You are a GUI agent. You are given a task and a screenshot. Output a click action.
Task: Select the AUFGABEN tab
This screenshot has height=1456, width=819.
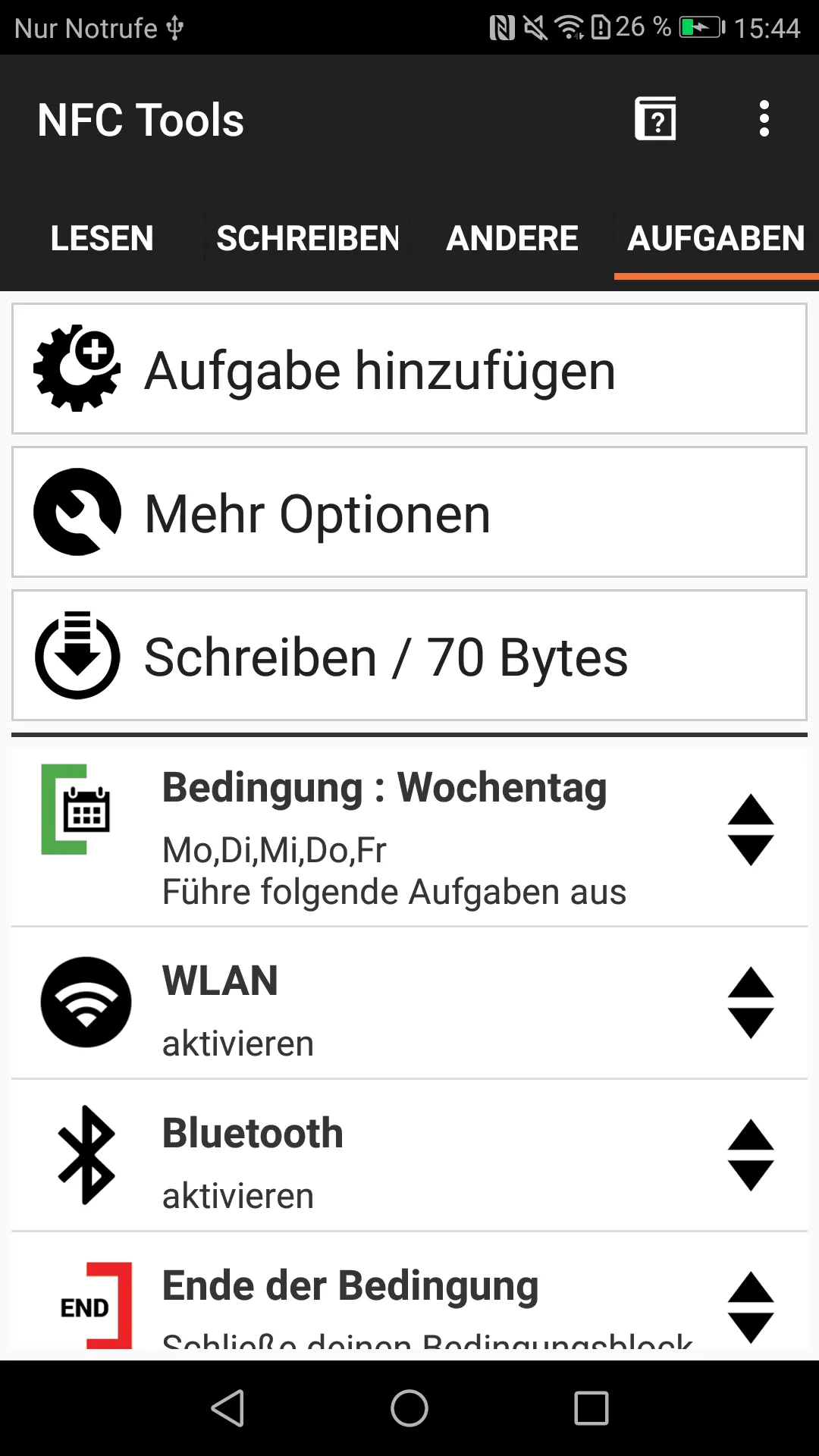716,238
